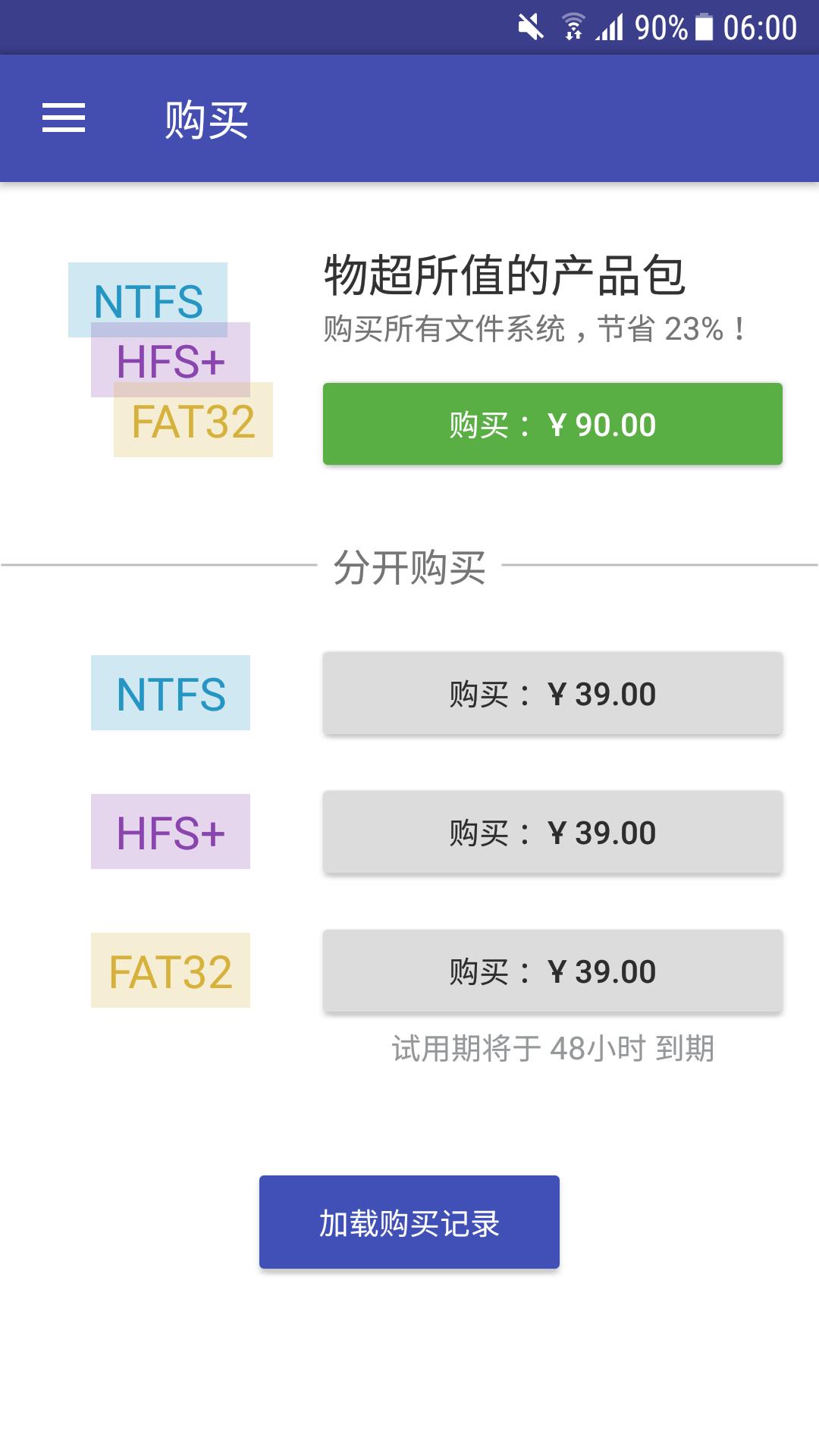Purchase HFS+ for ¥39.00
819x1456 pixels.
[552, 832]
